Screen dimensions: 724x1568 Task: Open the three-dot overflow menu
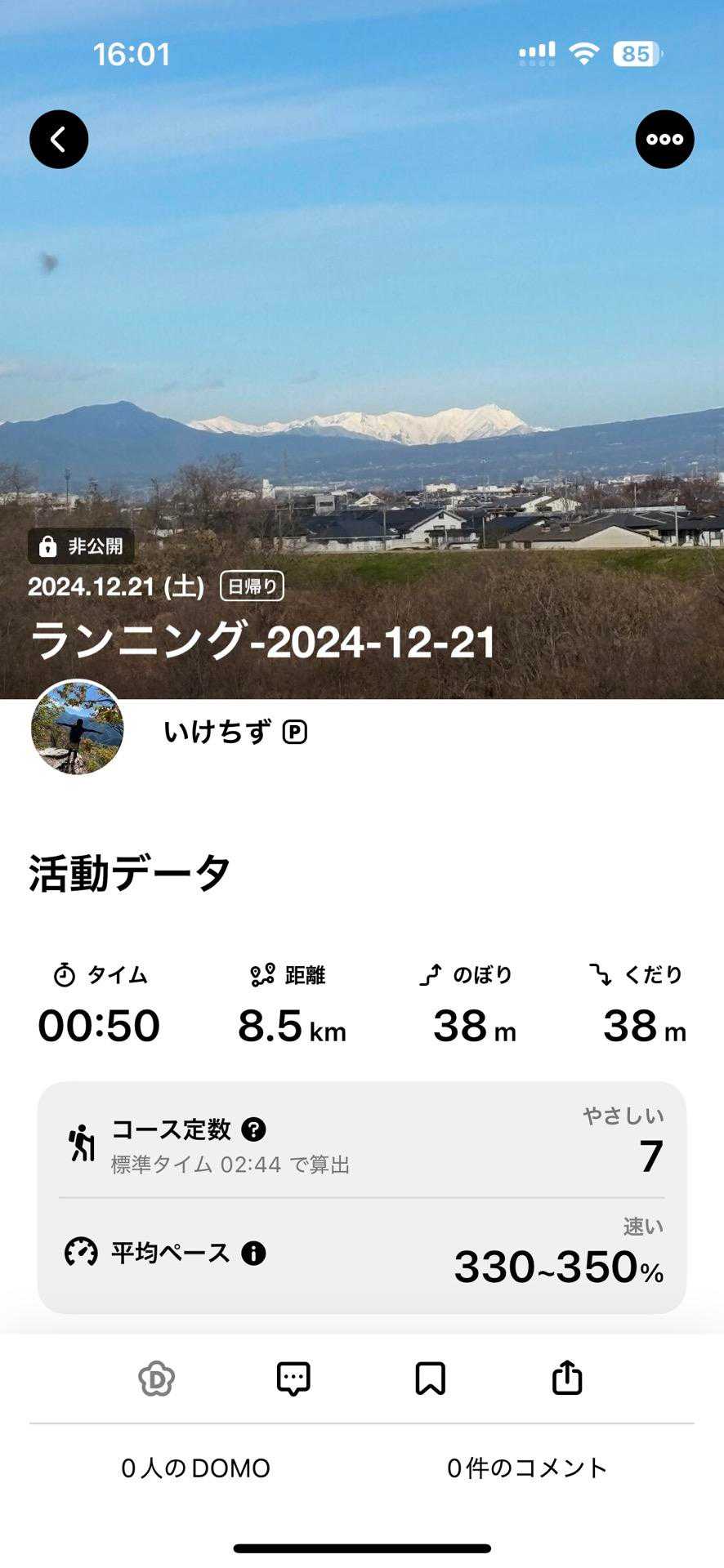[664, 140]
